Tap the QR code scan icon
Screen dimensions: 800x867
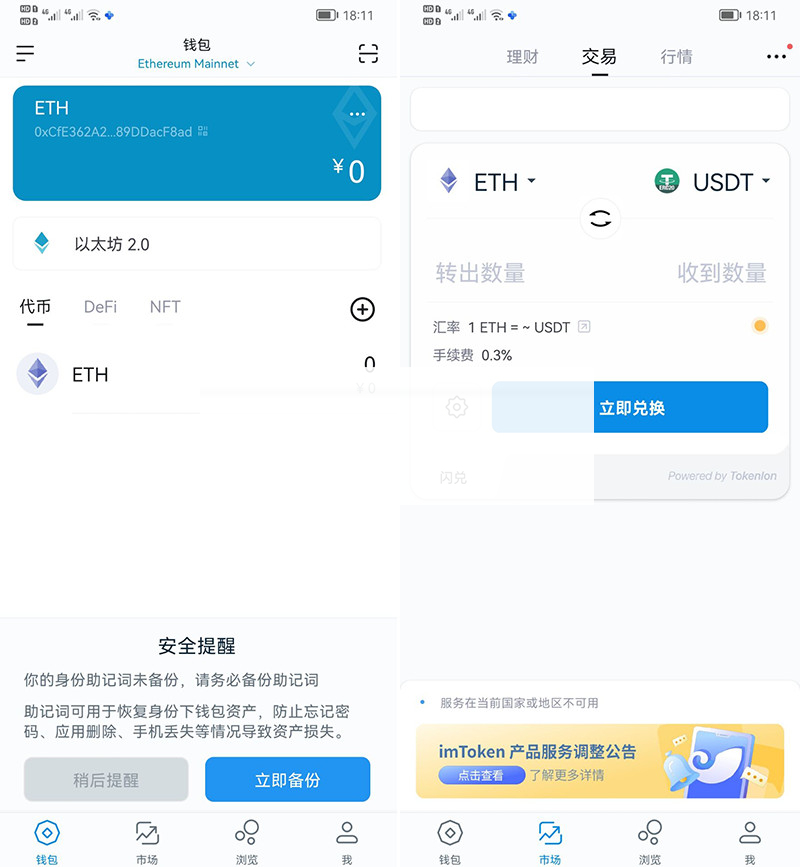(x=368, y=54)
